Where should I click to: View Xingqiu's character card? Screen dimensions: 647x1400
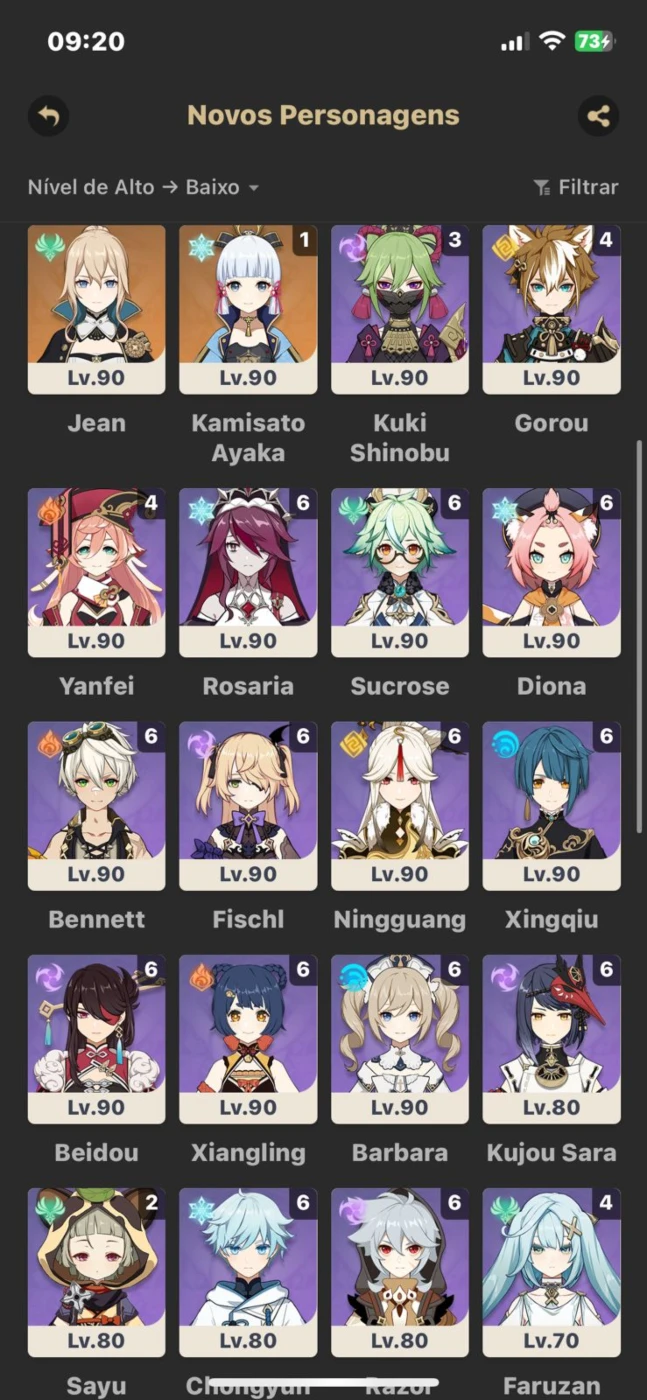click(551, 806)
